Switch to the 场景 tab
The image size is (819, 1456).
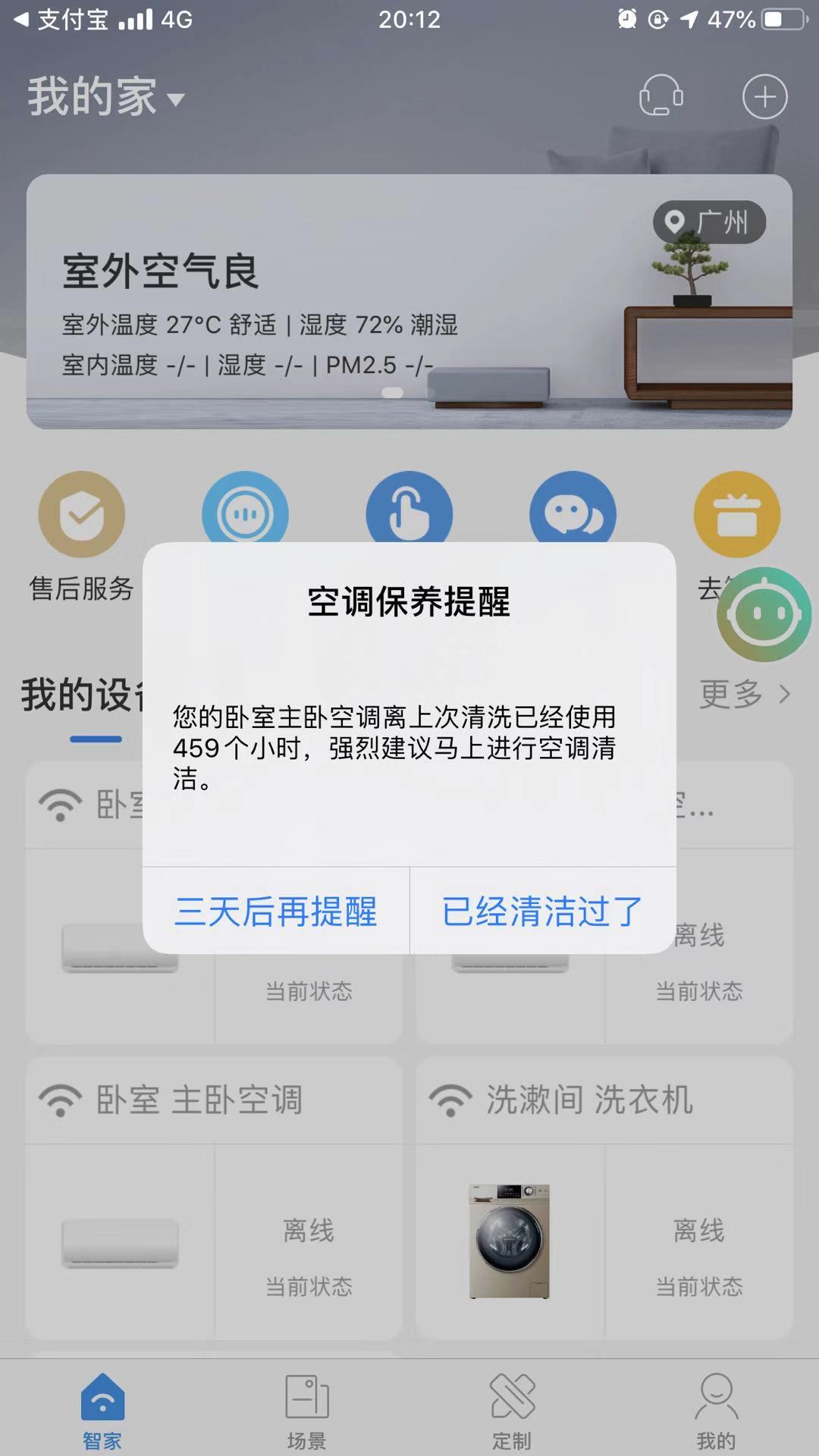click(x=307, y=1410)
